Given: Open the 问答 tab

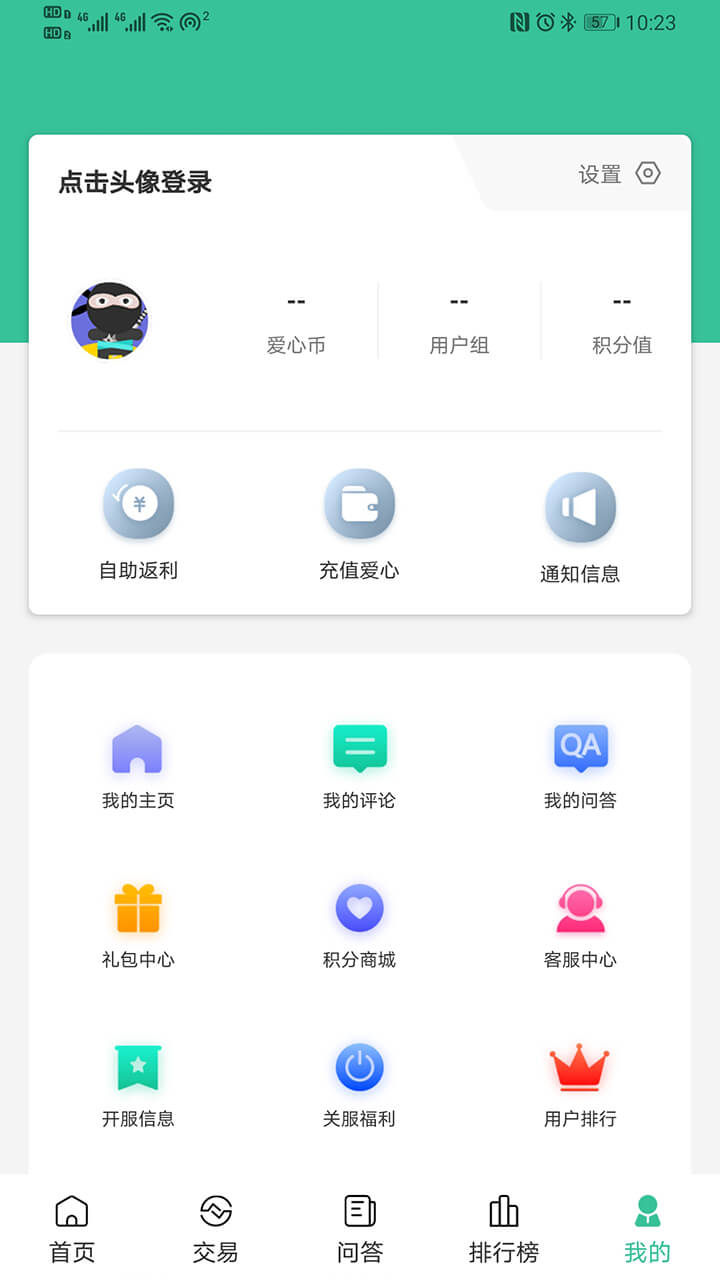Looking at the screenshot, I should coord(359,1228).
